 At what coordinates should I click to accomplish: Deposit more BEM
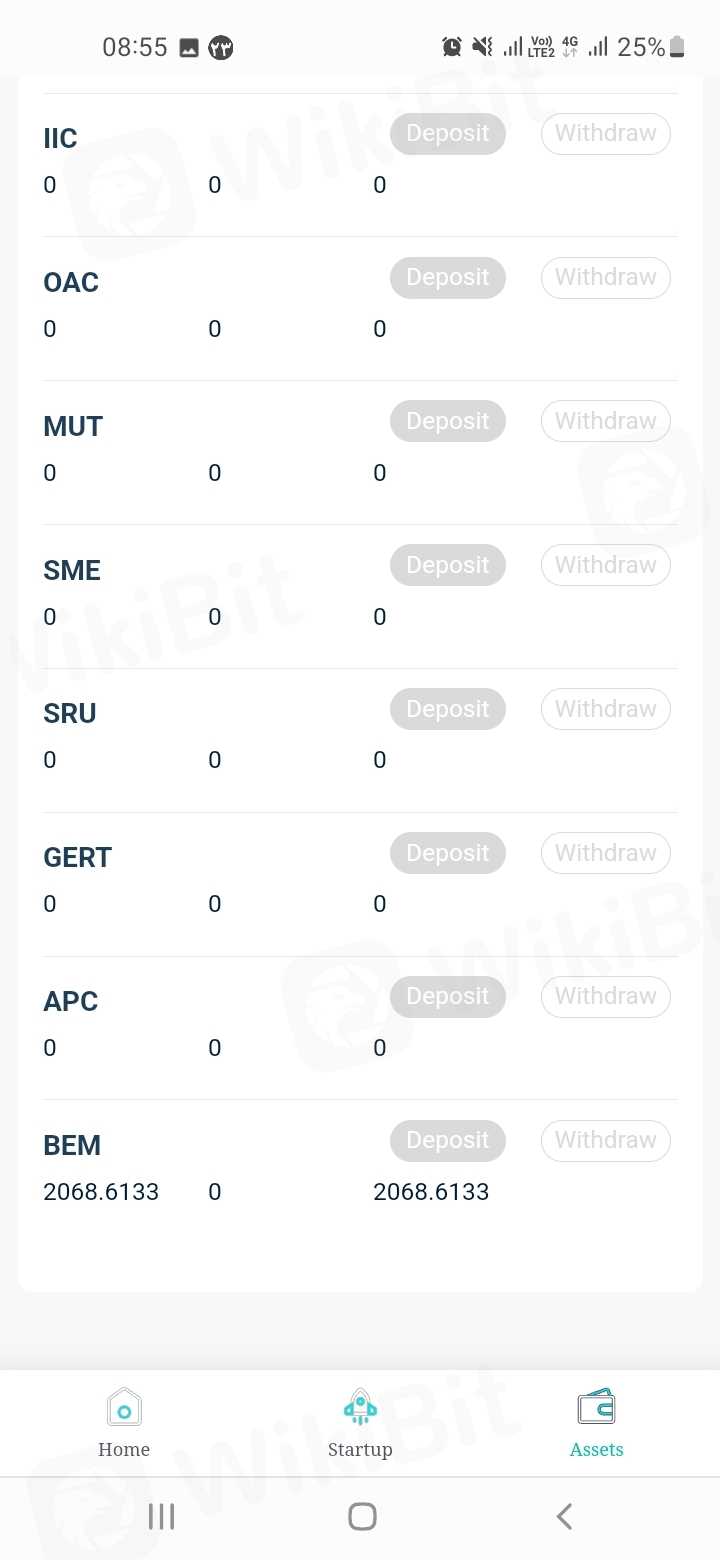[447, 1141]
